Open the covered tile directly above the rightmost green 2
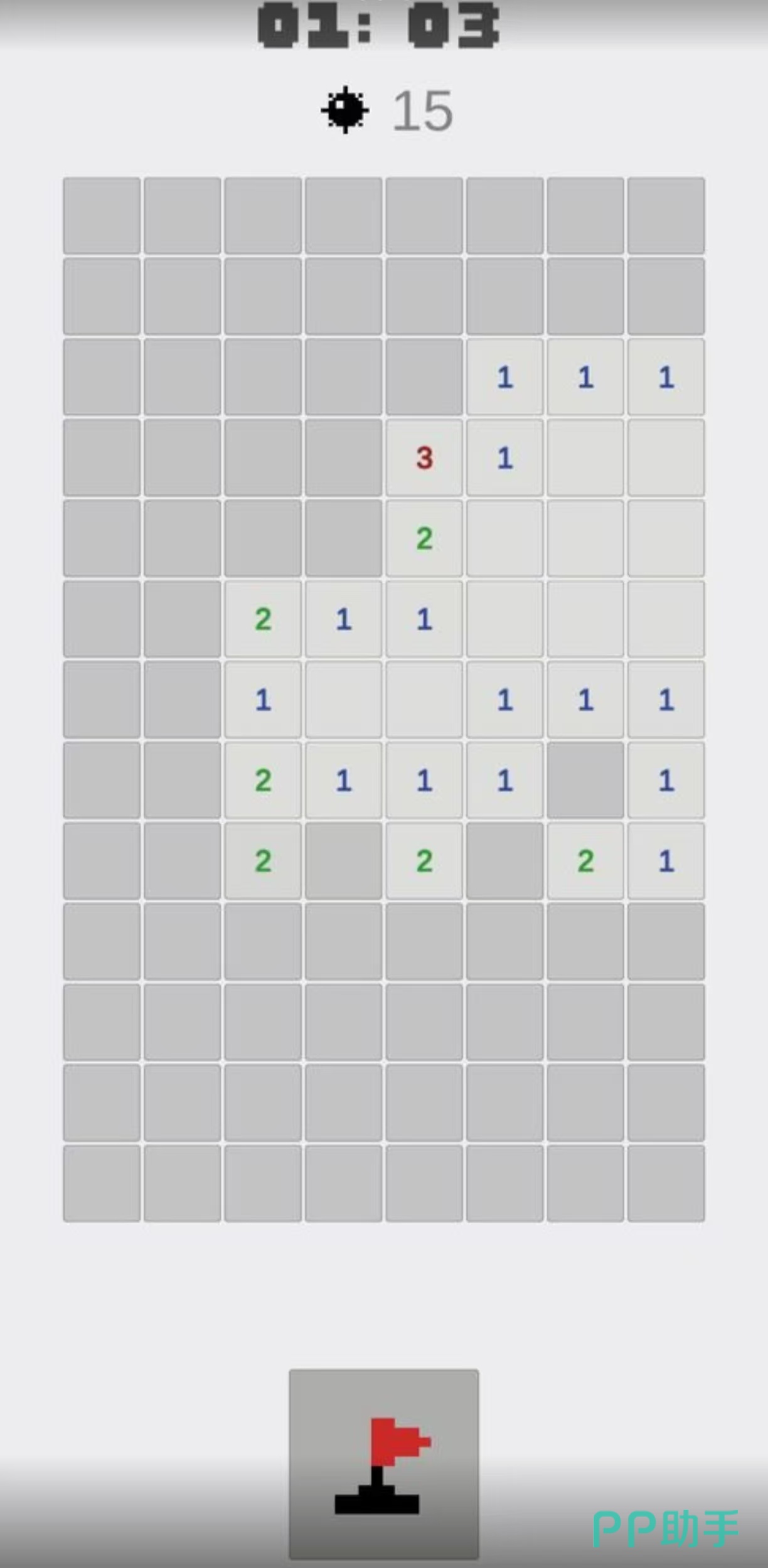The image size is (768, 1568). (585, 780)
